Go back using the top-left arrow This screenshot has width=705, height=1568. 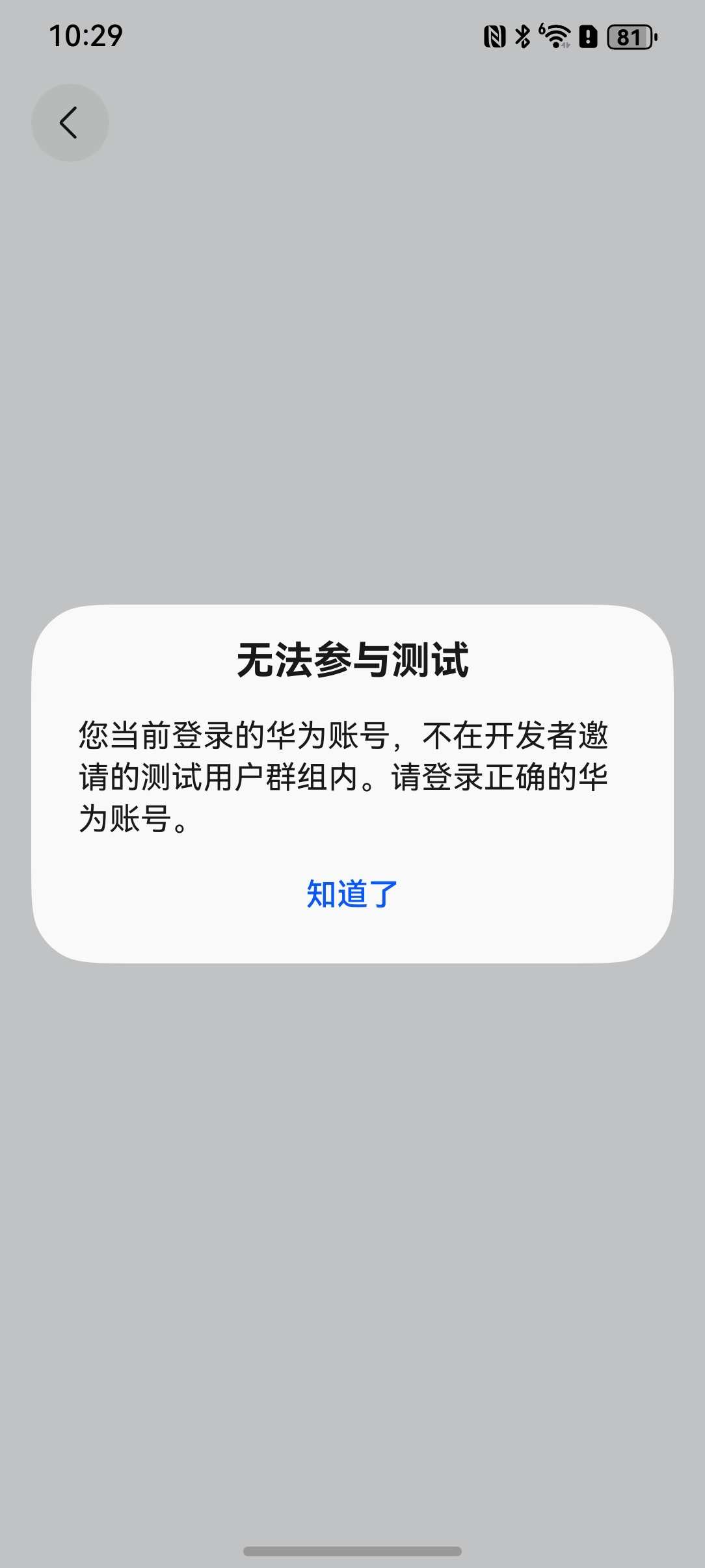70,123
